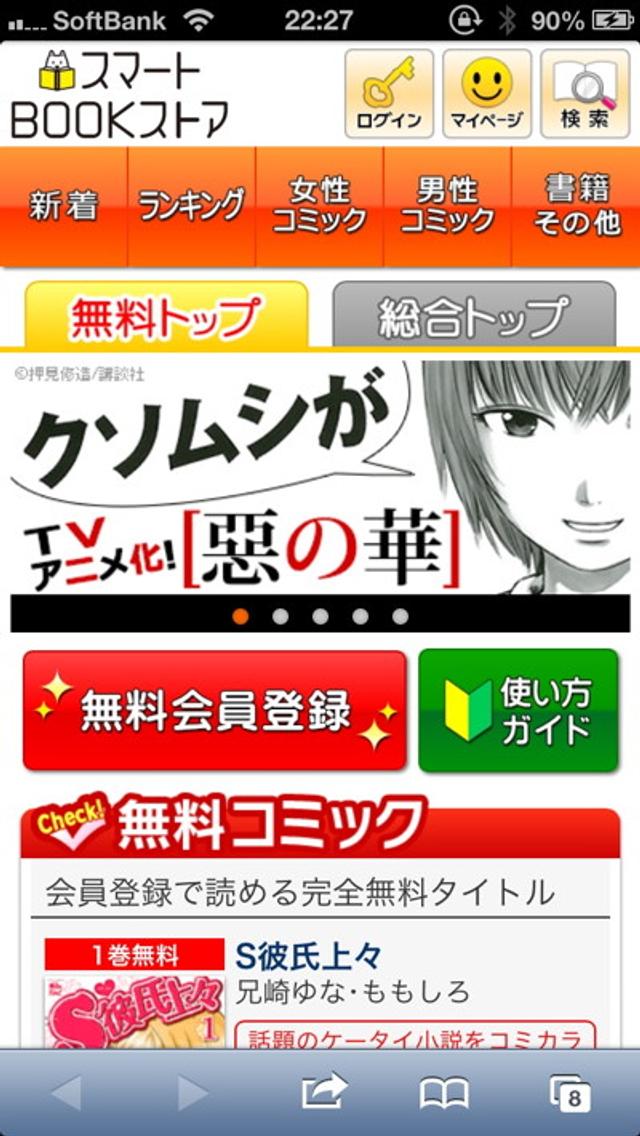This screenshot has height=1136, width=640.
Task: Open the S彼氏上々 comic title
Action: coord(308,955)
